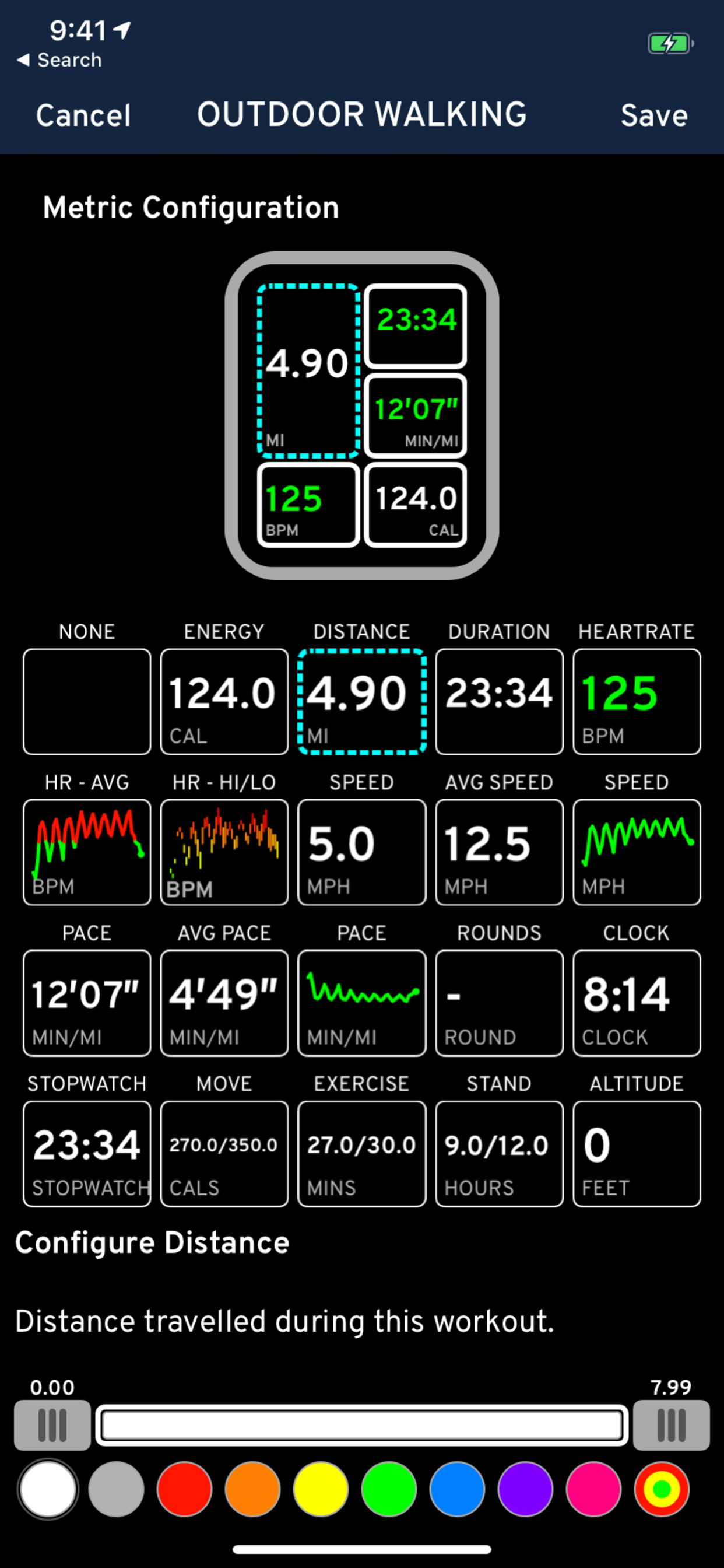Apply the multicolor ring swatch
This screenshot has width=724, height=1568.
coord(661,1489)
